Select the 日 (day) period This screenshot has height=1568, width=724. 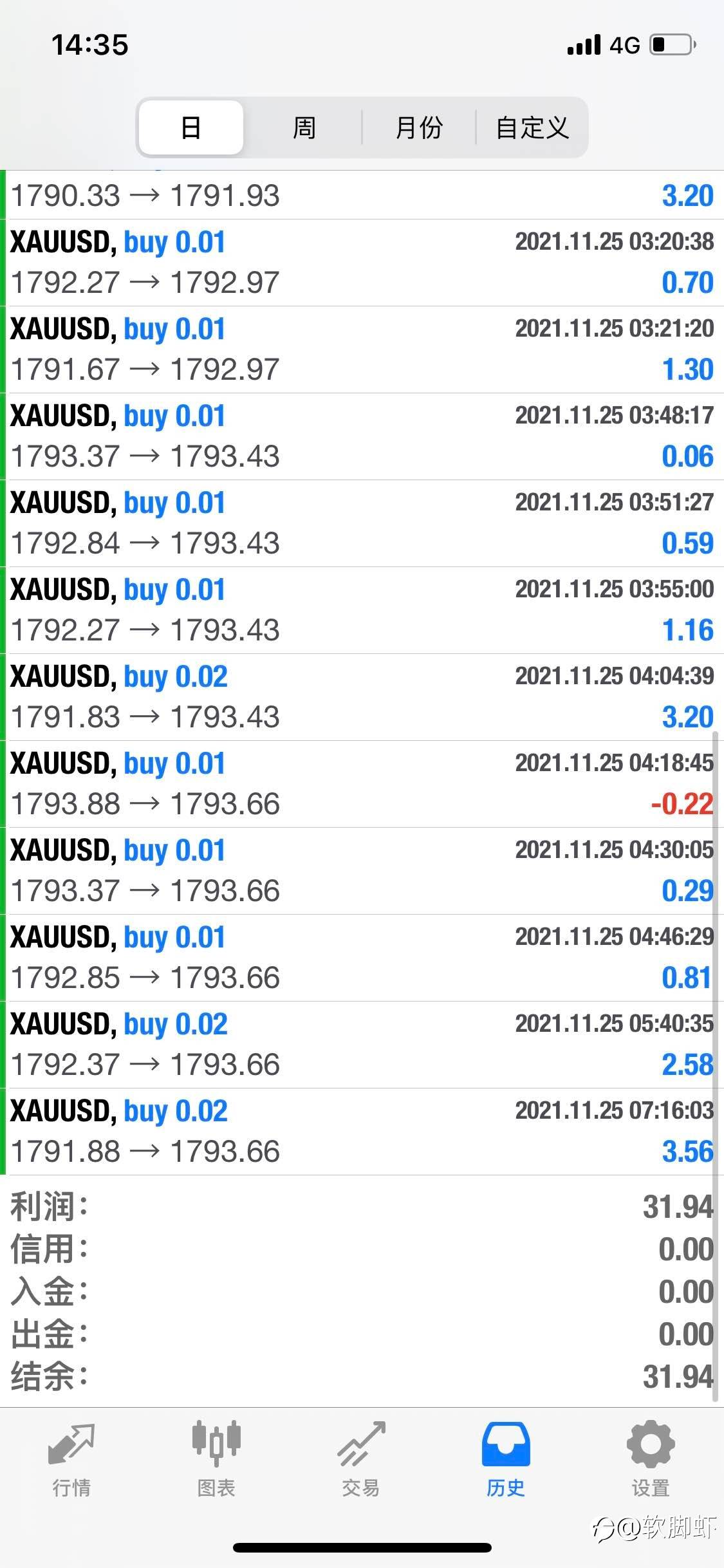click(x=191, y=127)
